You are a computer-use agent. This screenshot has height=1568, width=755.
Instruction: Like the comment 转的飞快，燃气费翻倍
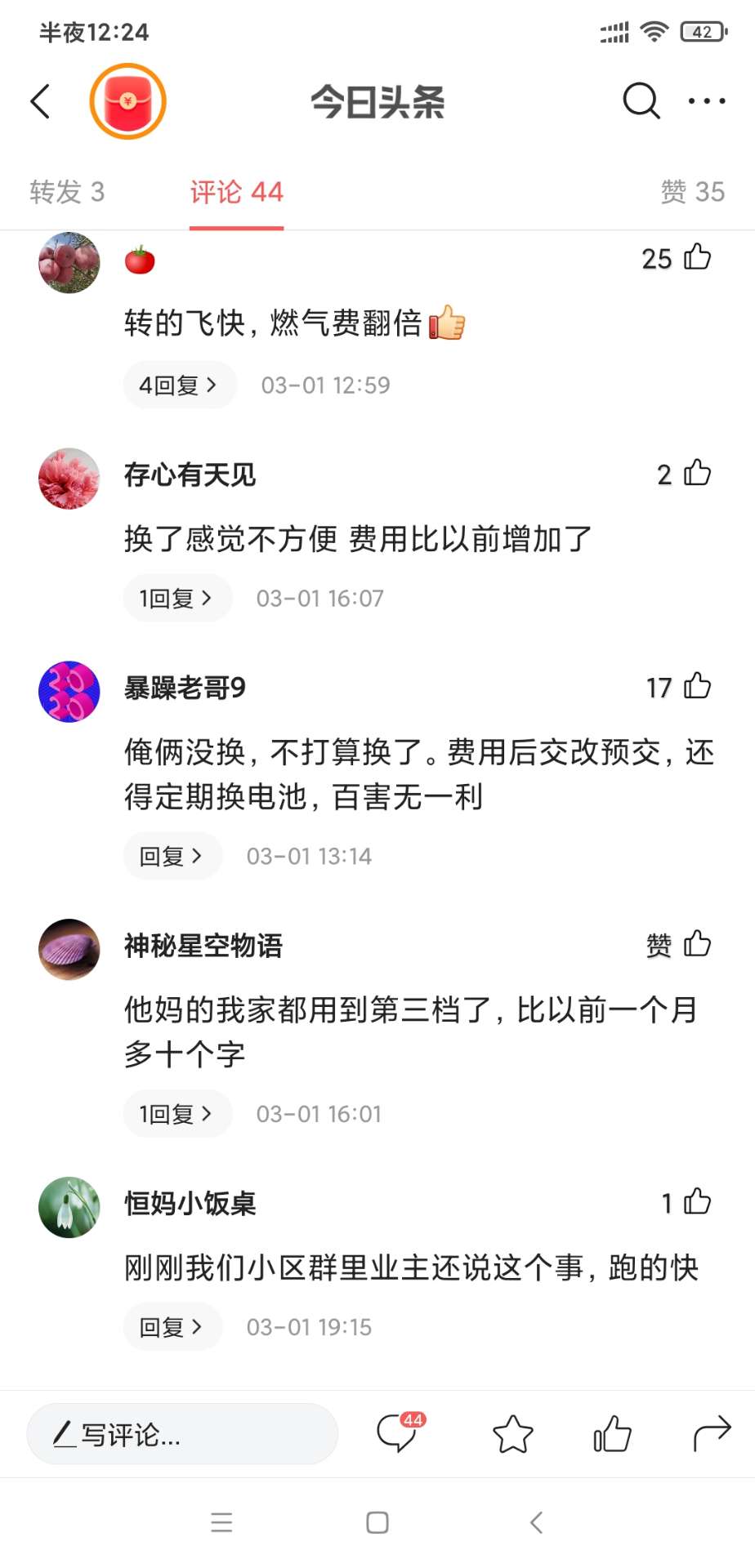pos(697,258)
